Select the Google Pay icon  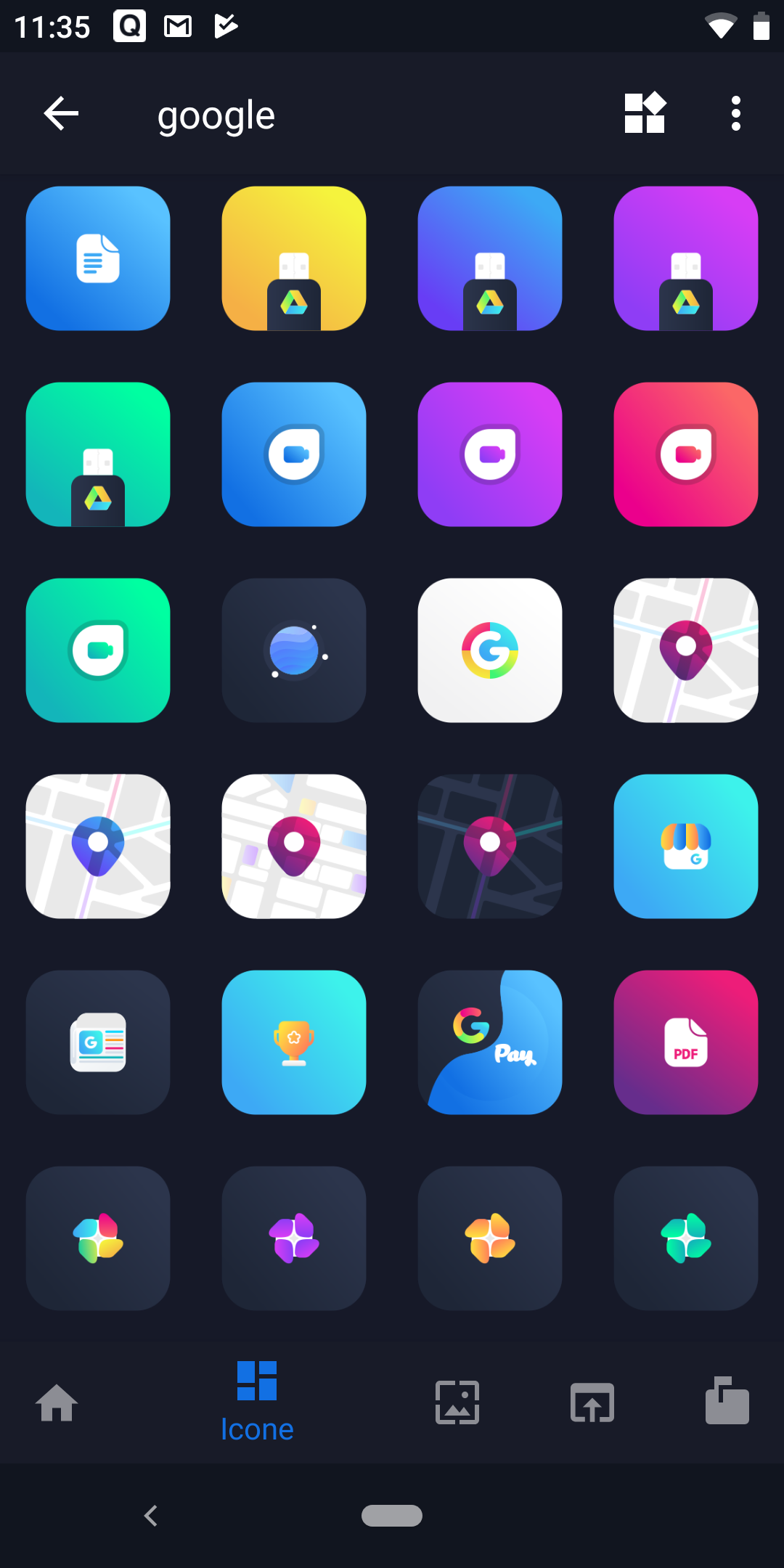pyautogui.click(x=490, y=1042)
